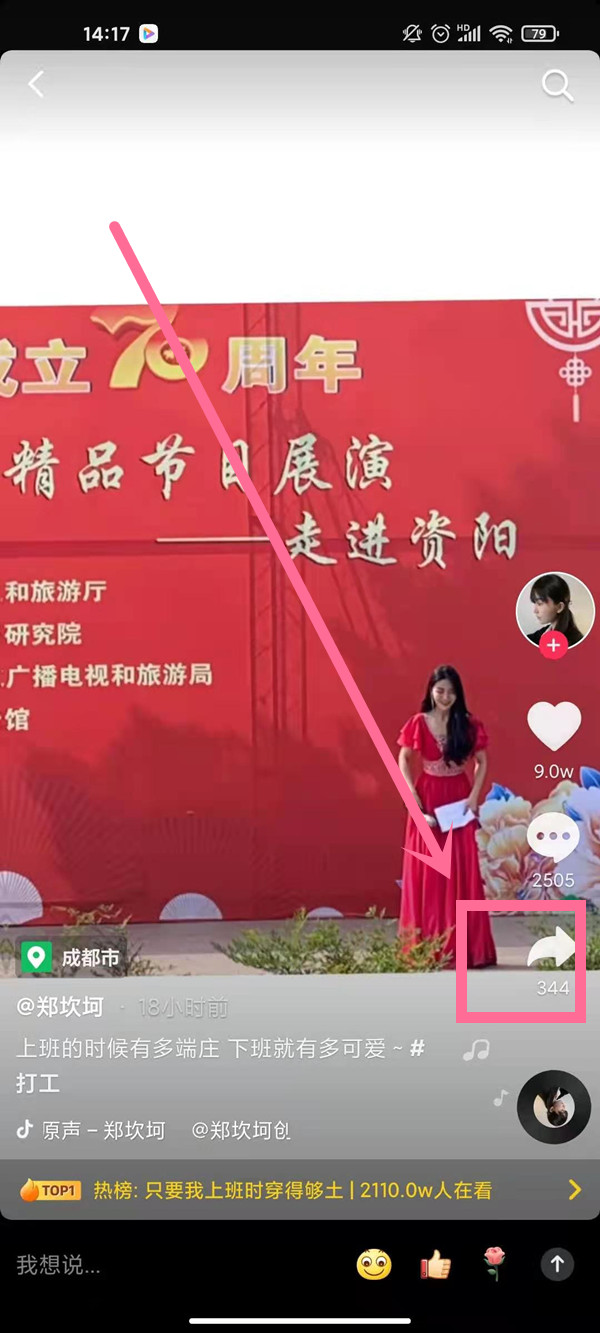Tap the spinning music disc
The image size is (600, 1333).
point(553,1107)
